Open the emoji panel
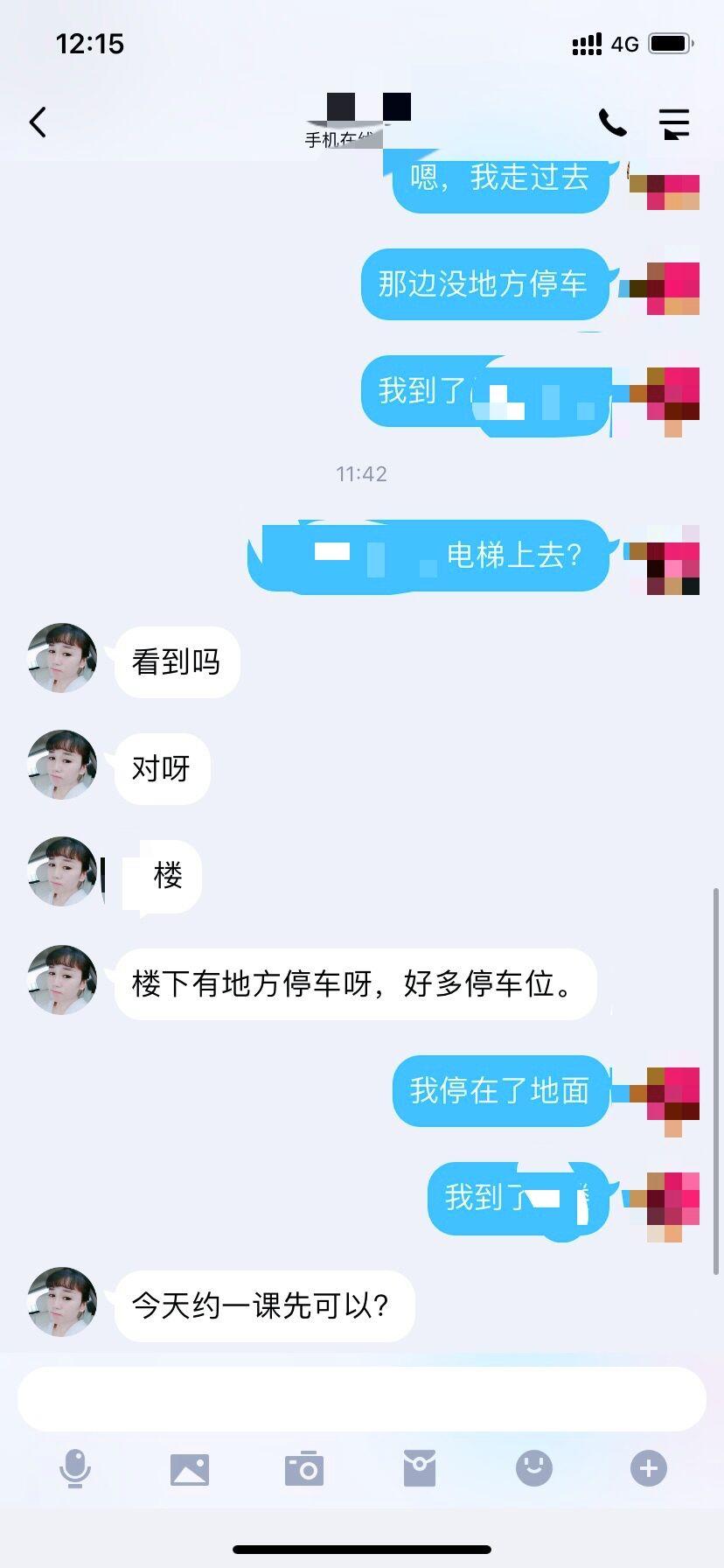The height and width of the screenshot is (1568, 724). click(x=533, y=1468)
